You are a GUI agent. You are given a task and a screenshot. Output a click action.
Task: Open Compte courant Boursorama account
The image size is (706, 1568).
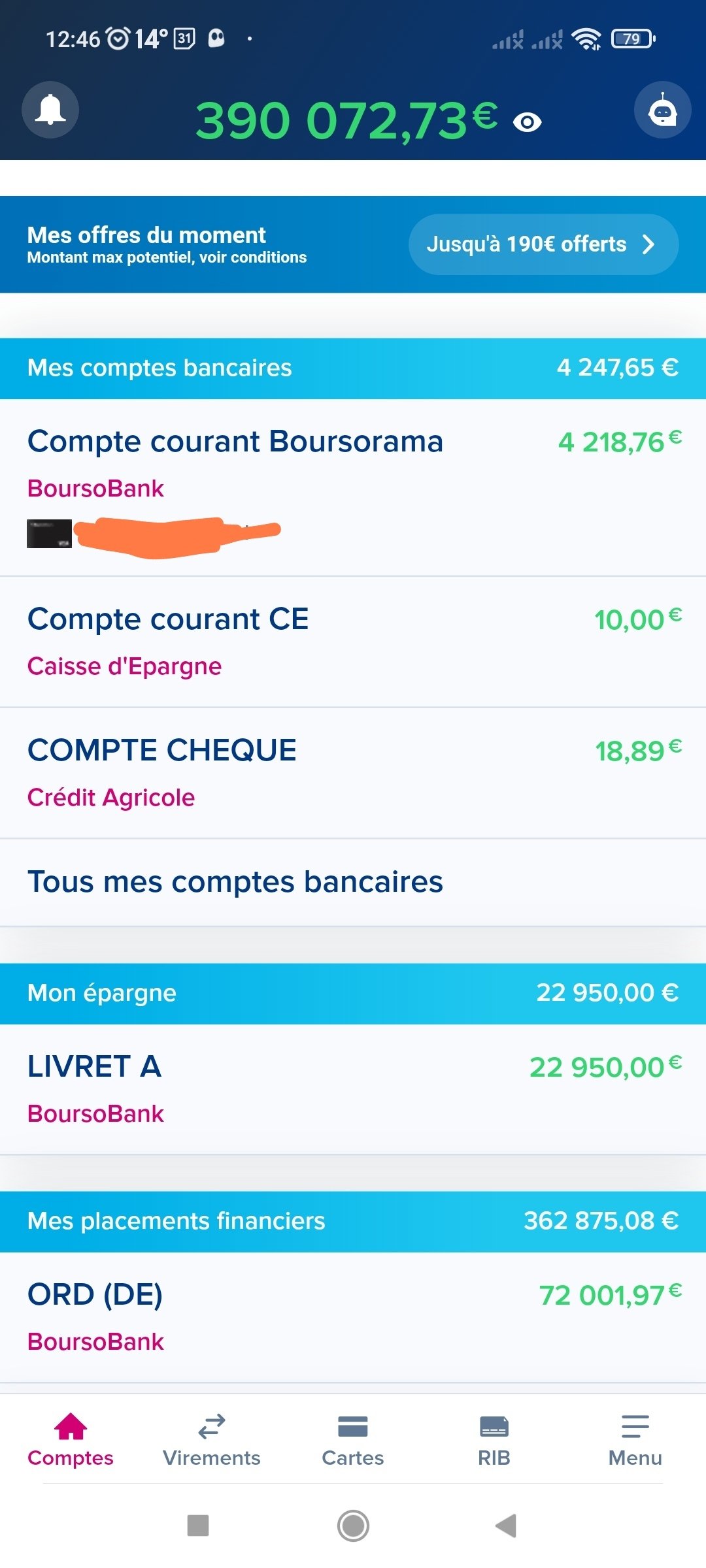[353, 487]
